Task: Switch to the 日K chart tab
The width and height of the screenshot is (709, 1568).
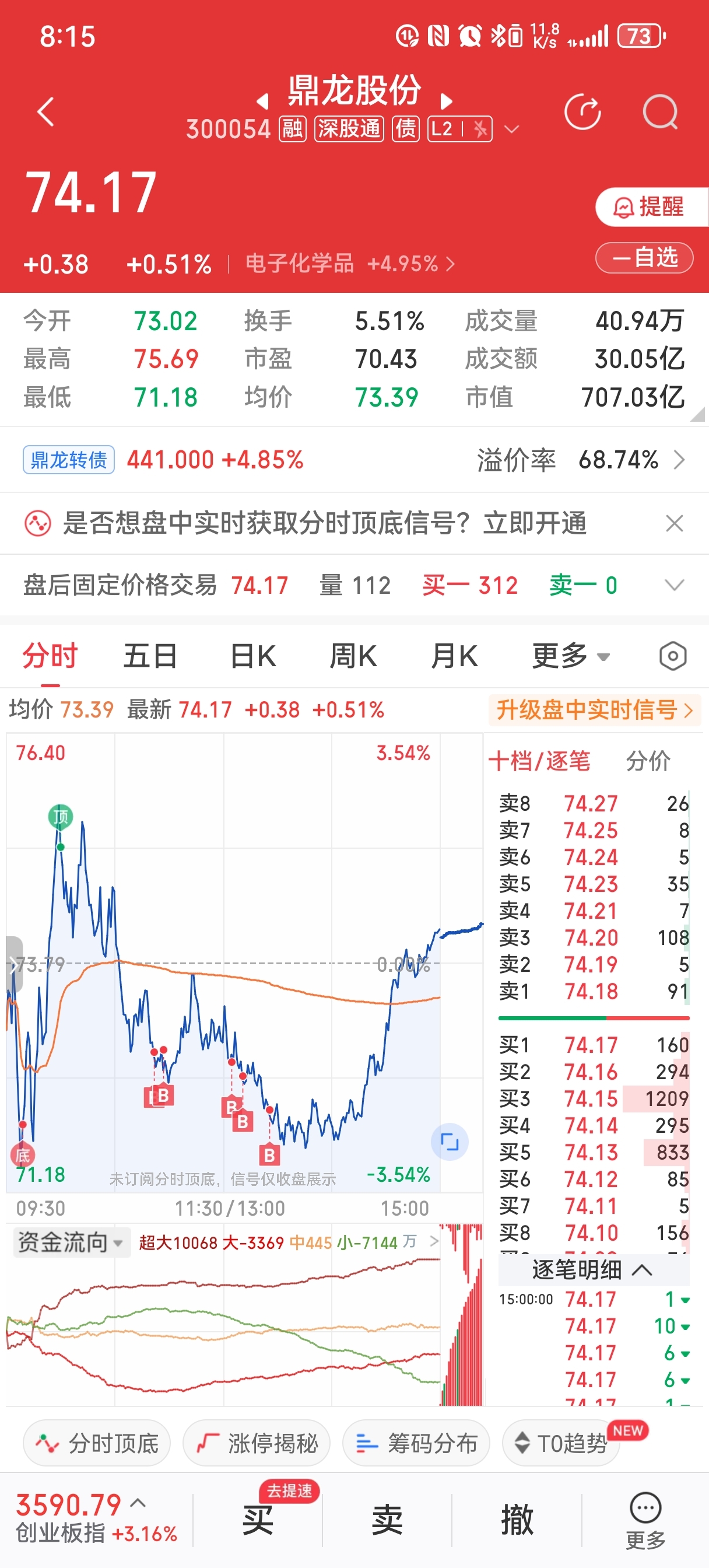Action: pos(253,656)
